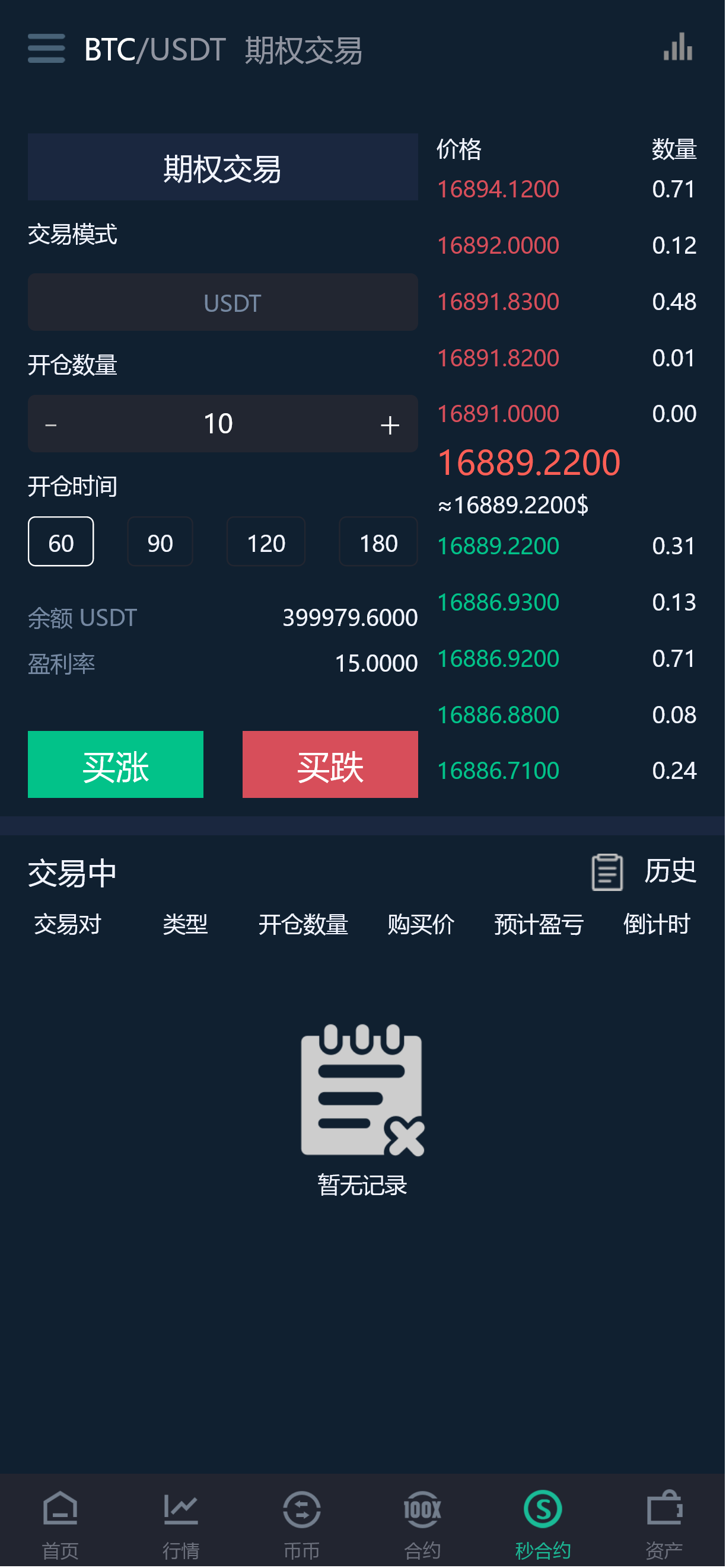Decrease position amount with minus button
726x1568 pixels.
point(51,424)
